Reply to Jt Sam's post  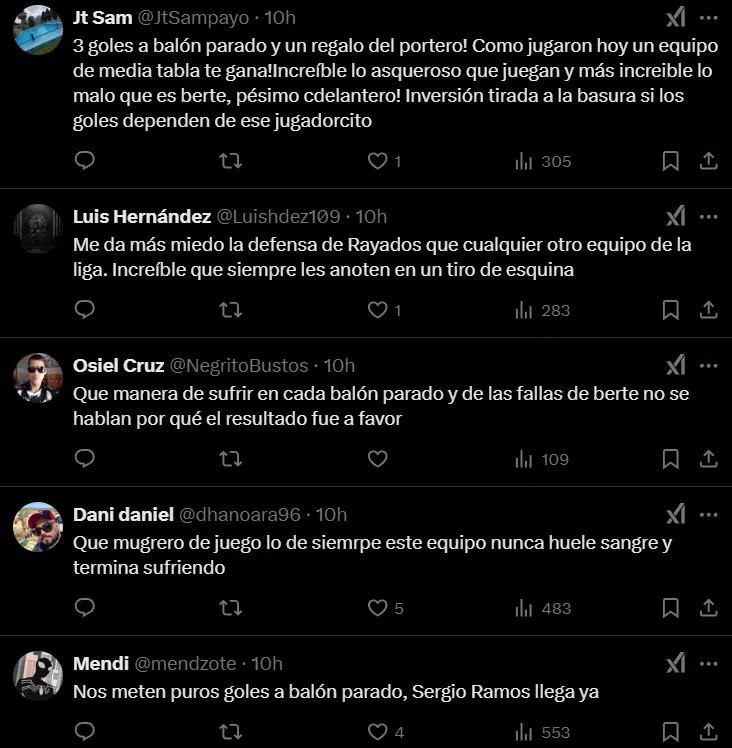pyautogui.click(x=85, y=161)
